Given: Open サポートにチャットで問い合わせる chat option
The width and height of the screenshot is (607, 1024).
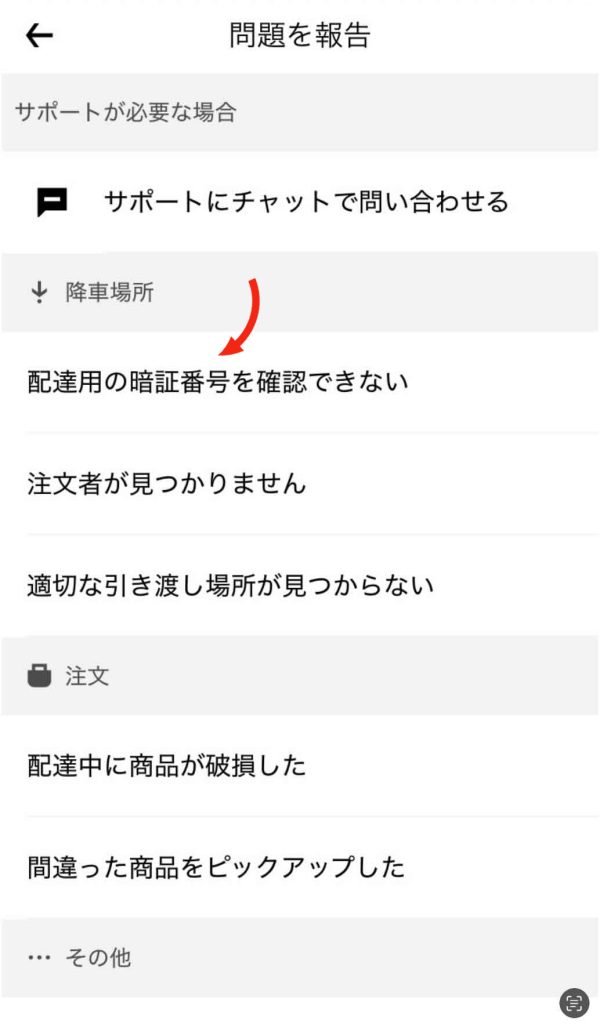Looking at the screenshot, I should [x=306, y=203].
